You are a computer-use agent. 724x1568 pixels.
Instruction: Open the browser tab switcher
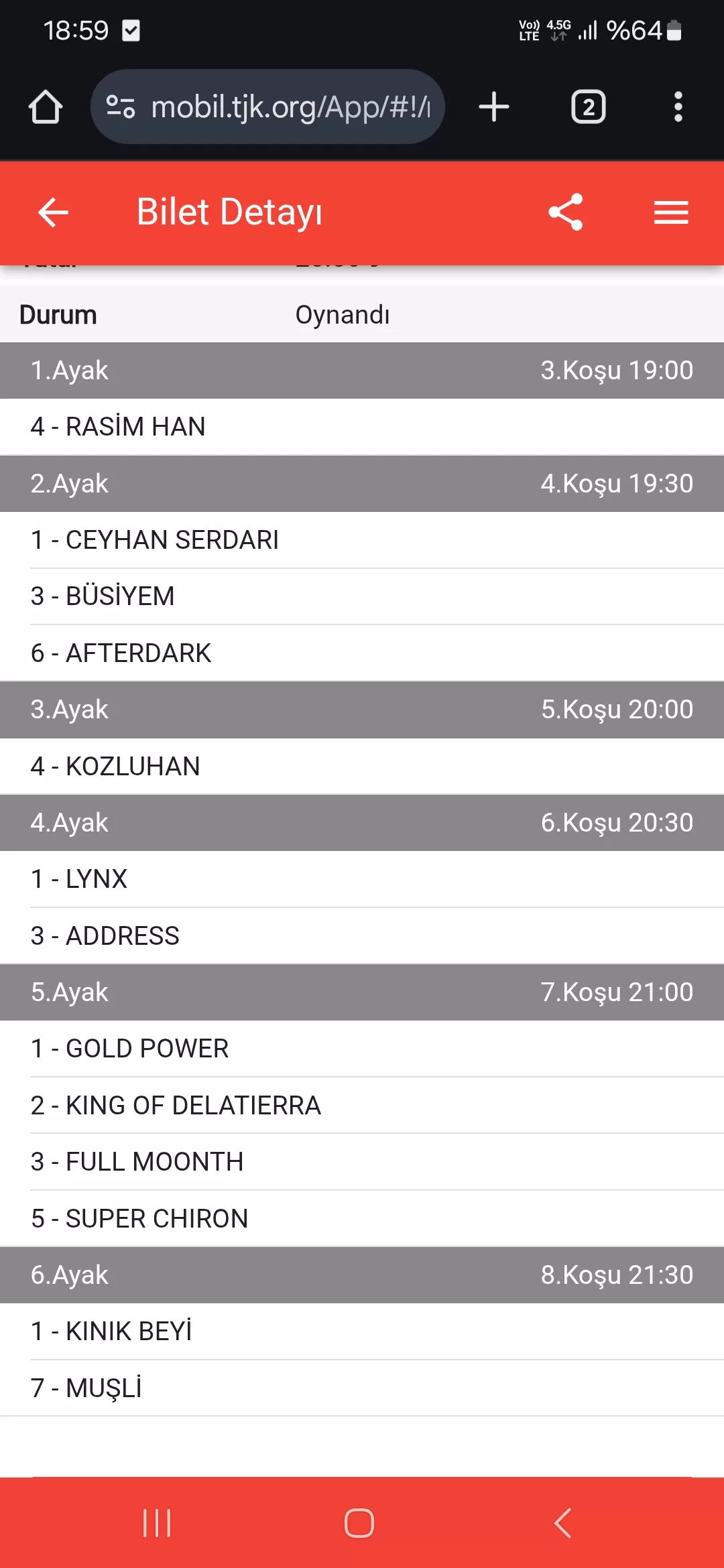[x=588, y=107]
